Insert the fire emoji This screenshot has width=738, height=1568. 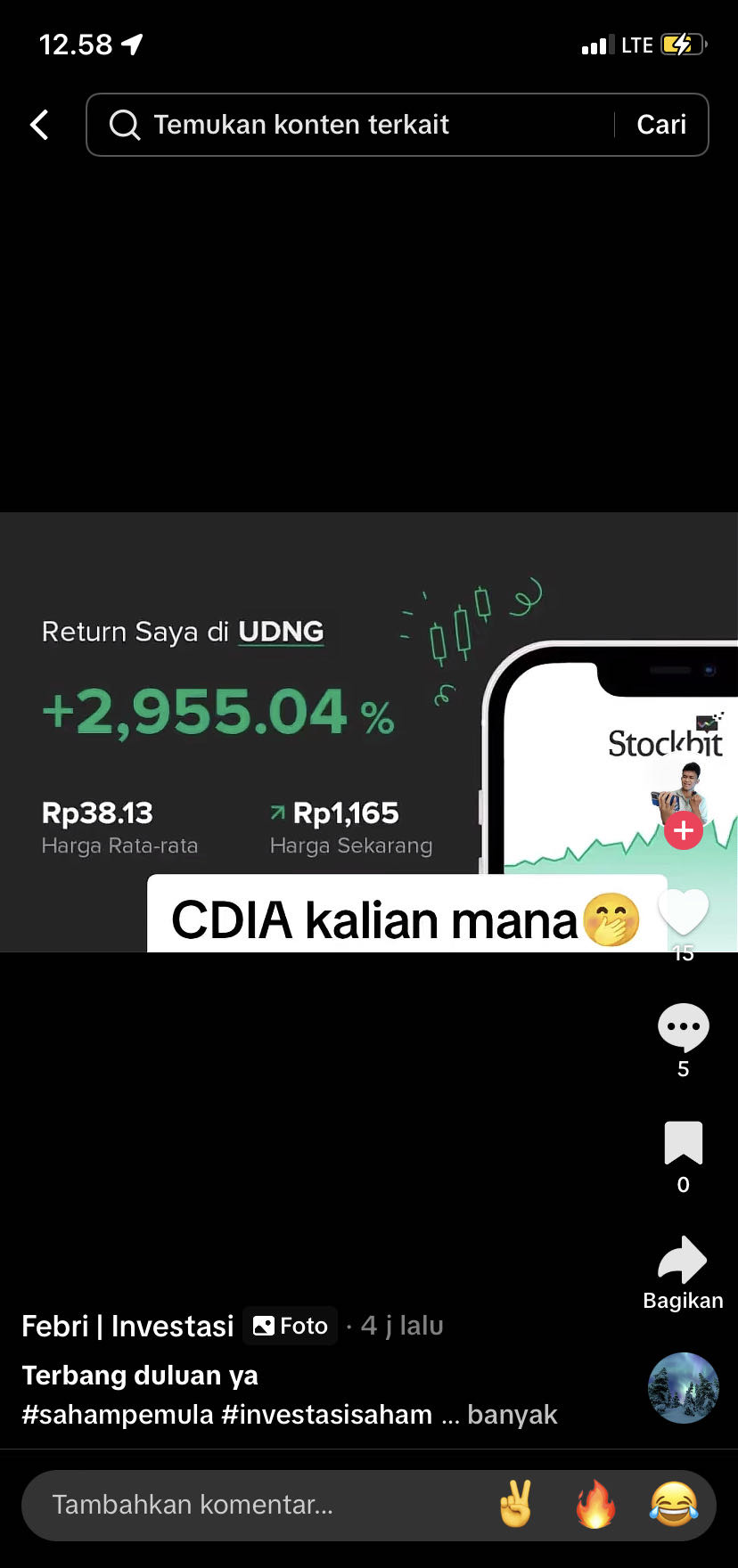click(x=595, y=1505)
